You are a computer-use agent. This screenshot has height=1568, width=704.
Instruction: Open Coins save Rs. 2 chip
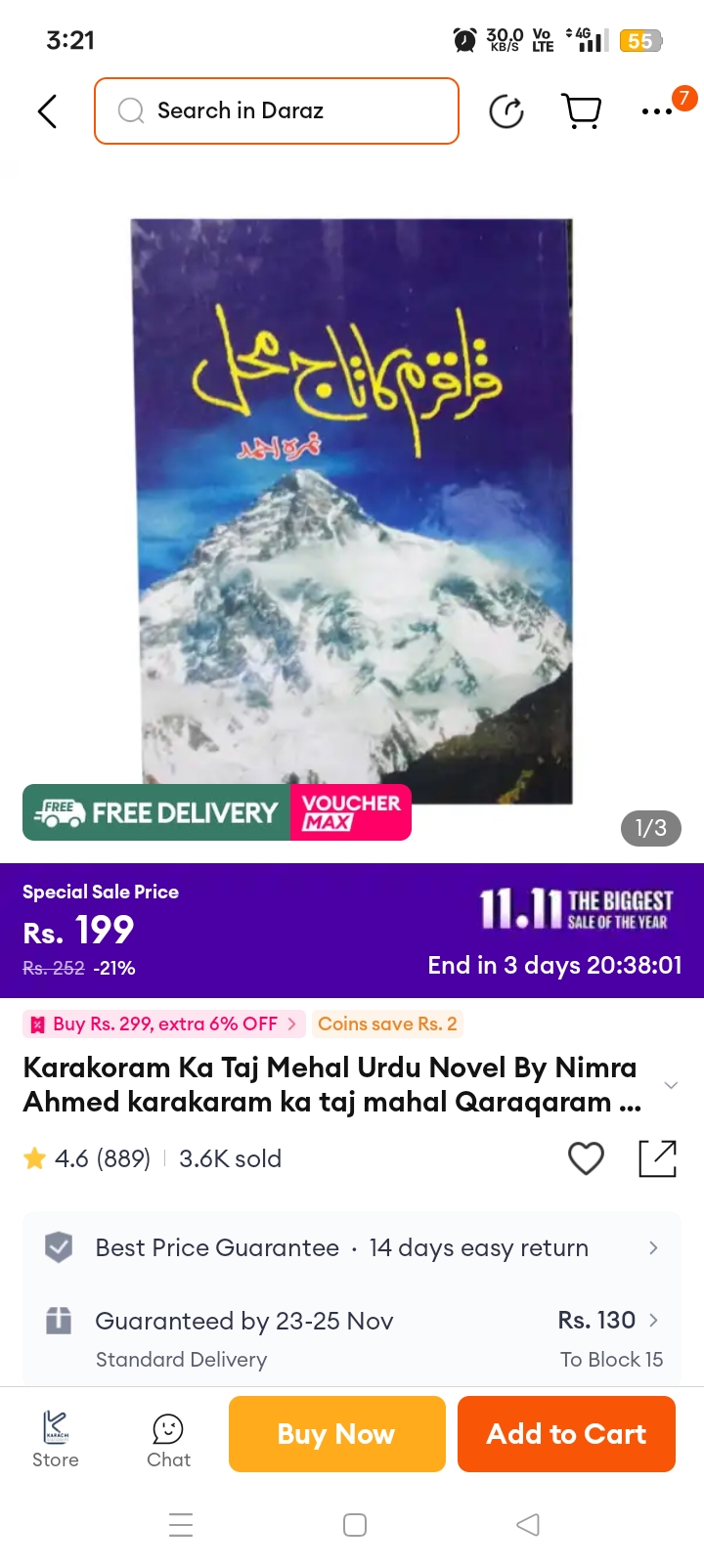pos(387,1024)
